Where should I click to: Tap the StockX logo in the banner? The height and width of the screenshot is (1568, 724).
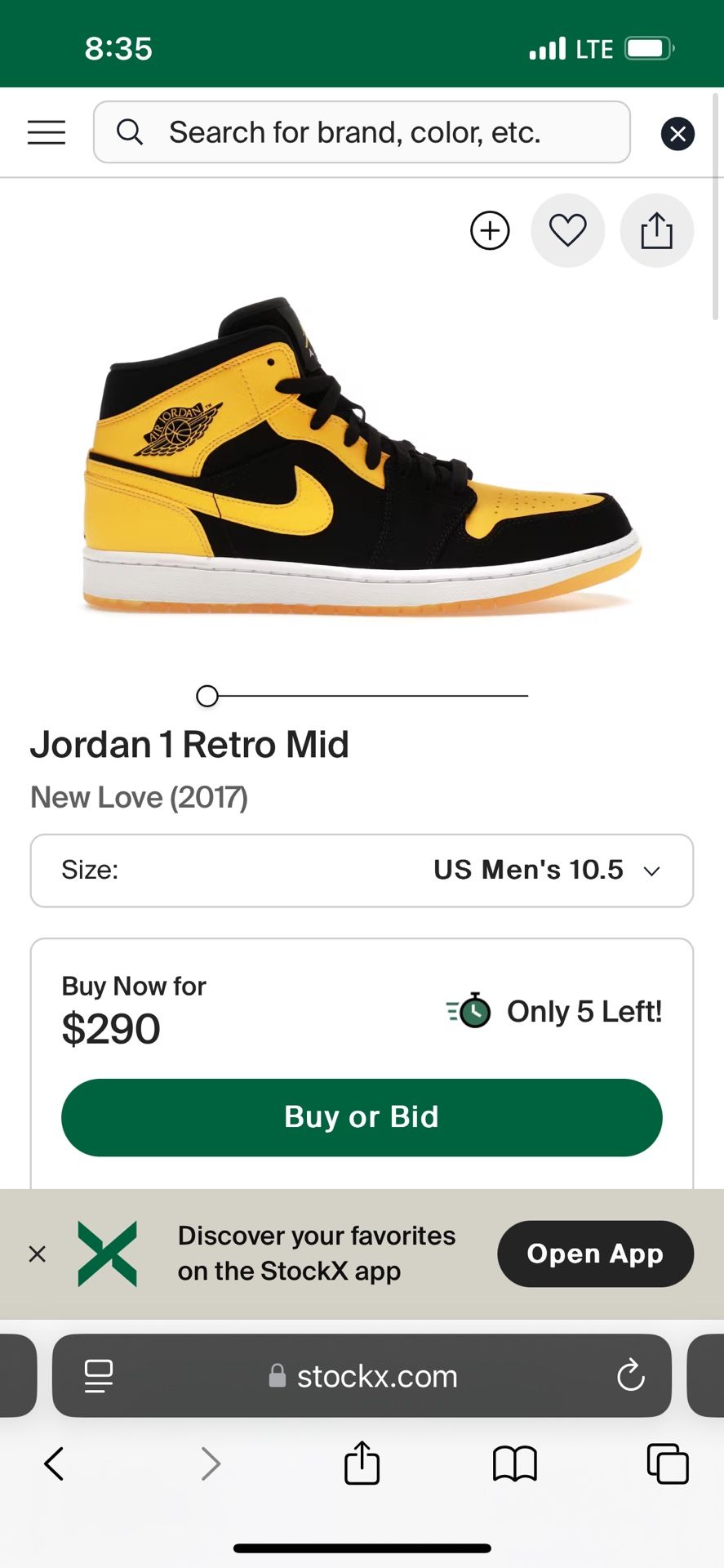pyautogui.click(x=107, y=1254)
